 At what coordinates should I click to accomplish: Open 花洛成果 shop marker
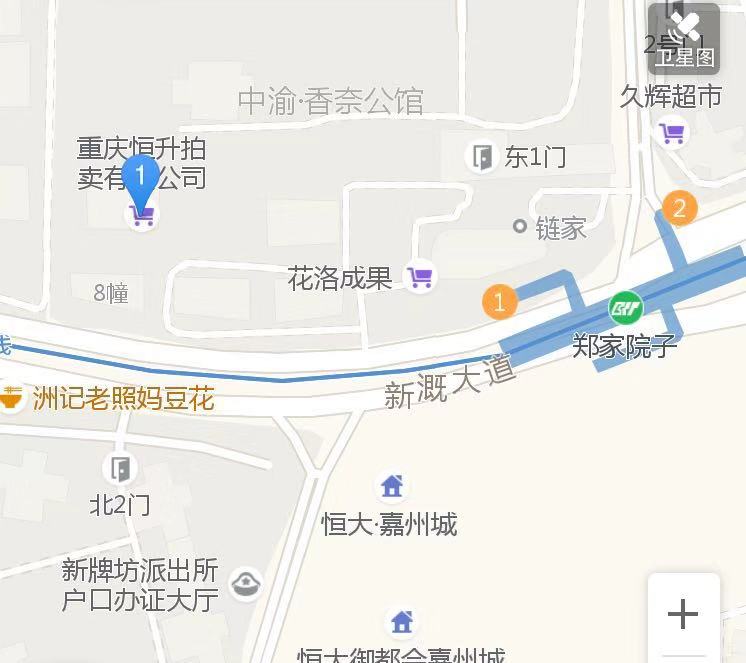coord(420,277)
